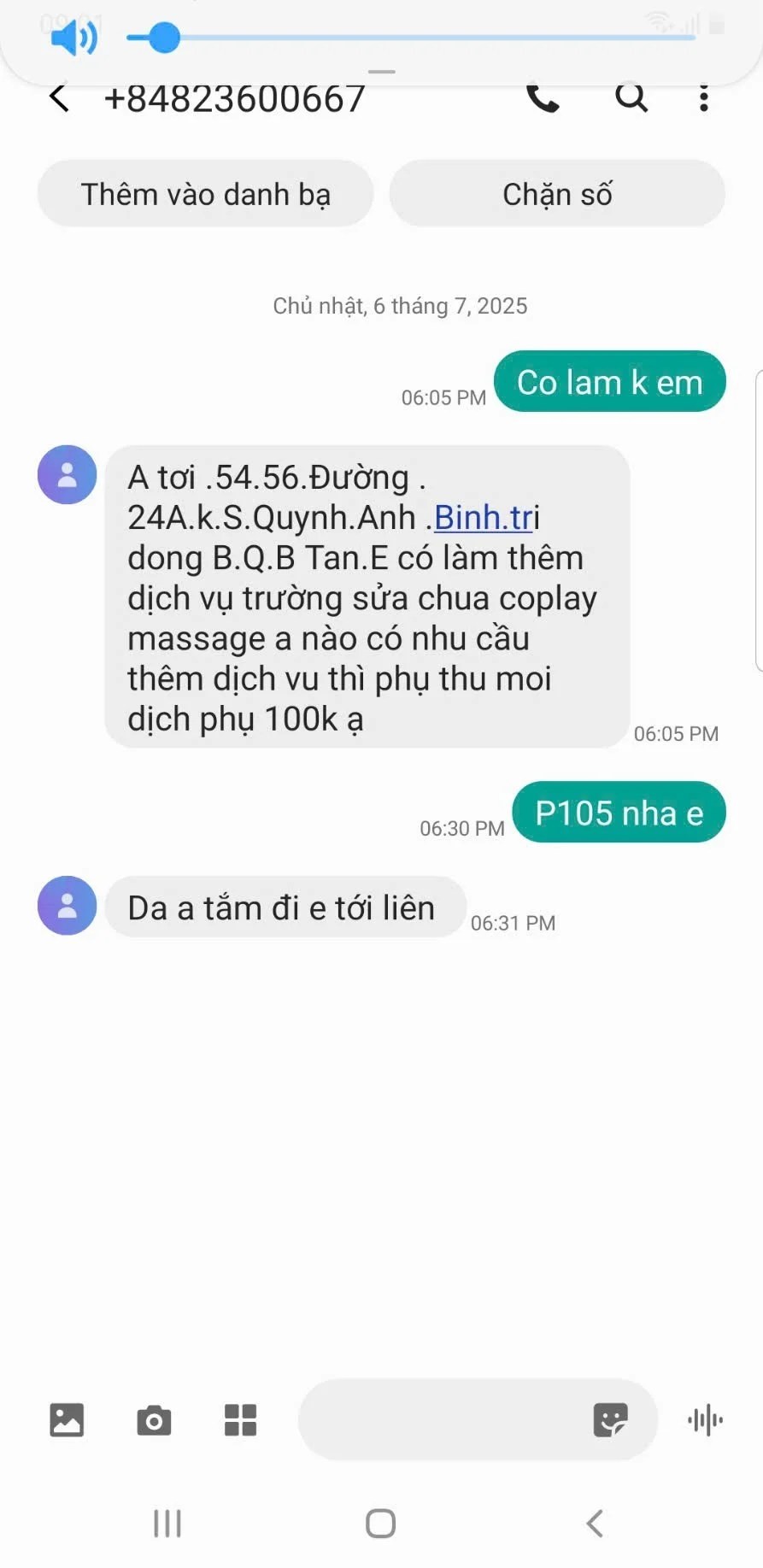Call +84823600667 with phone icon

tap(543, 99)
